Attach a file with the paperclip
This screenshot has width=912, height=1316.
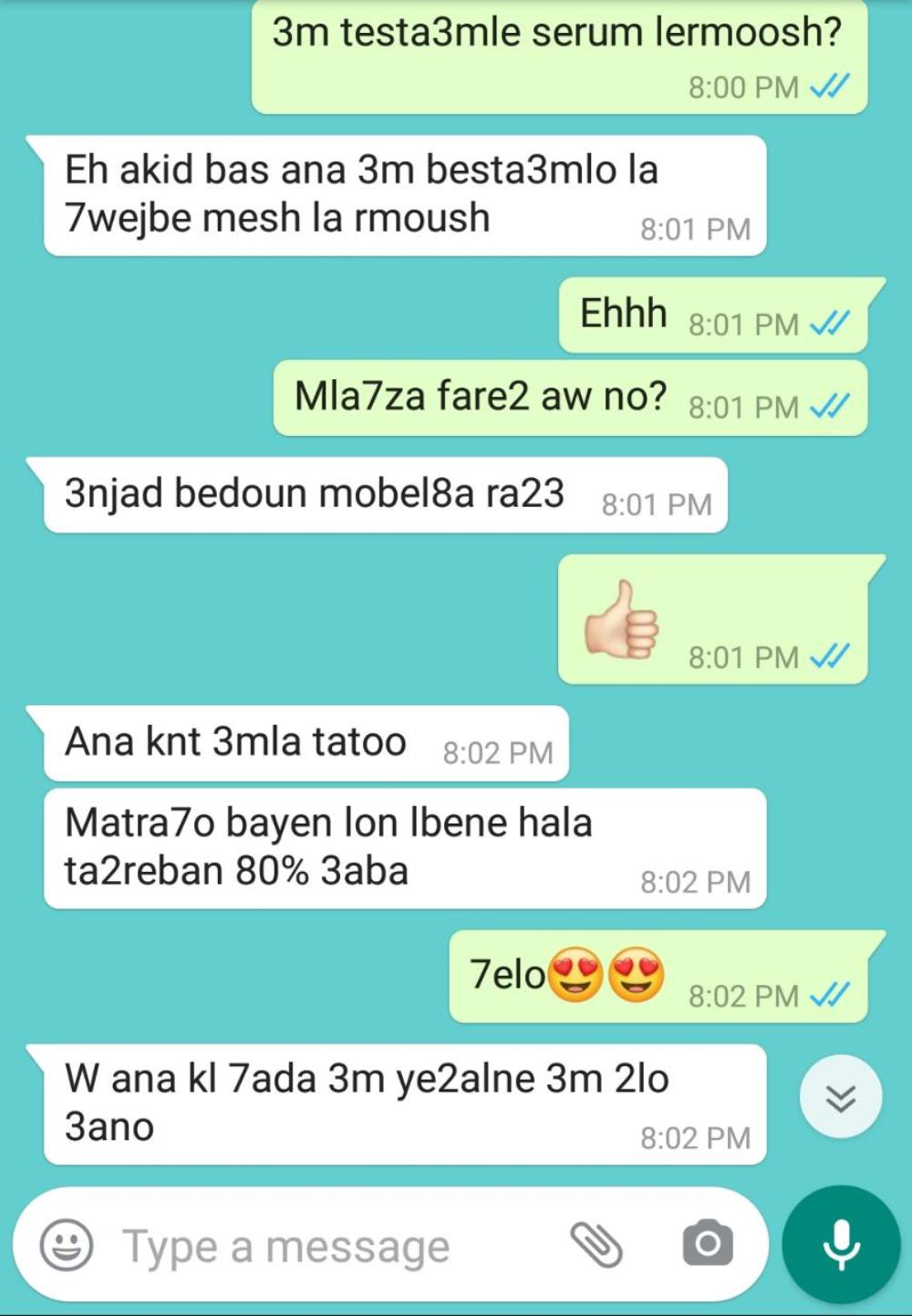click(x=596, y=1244)
